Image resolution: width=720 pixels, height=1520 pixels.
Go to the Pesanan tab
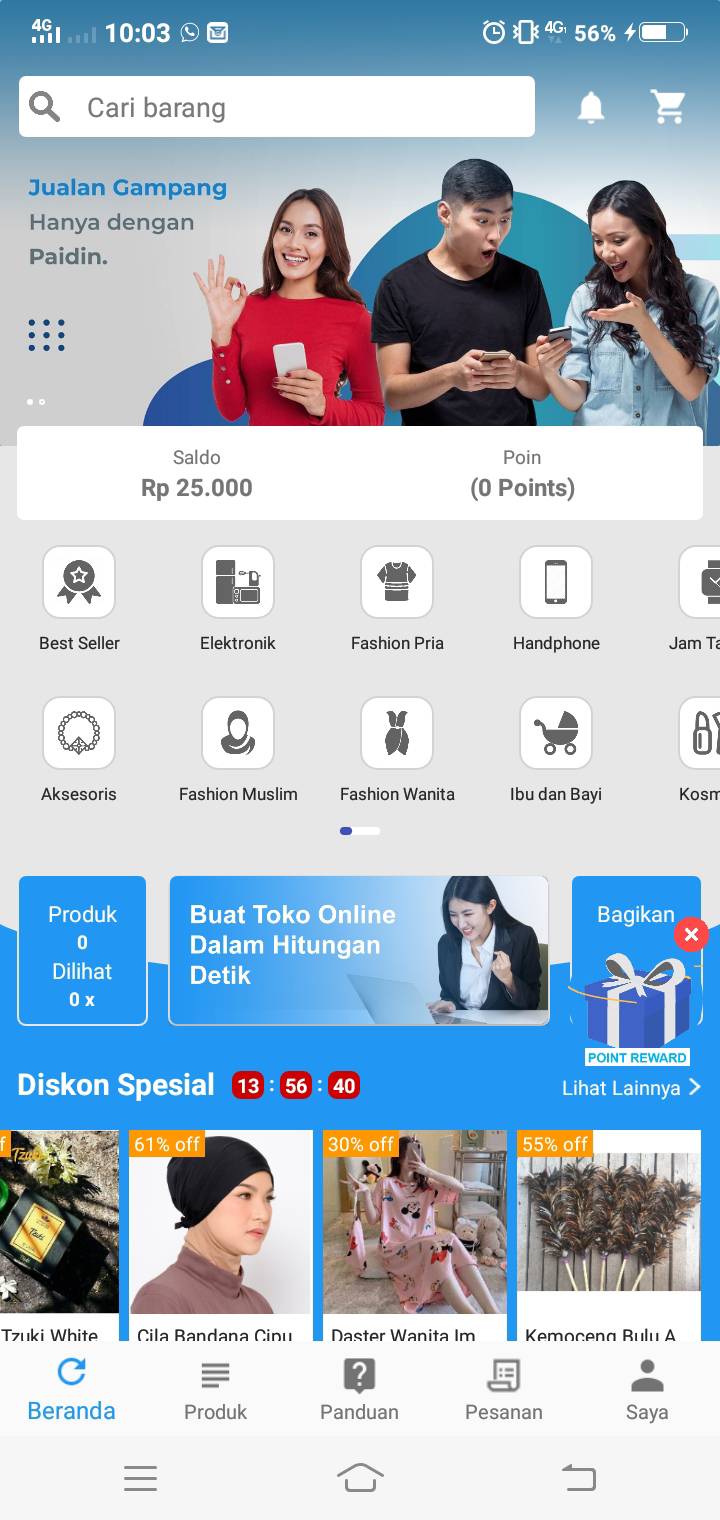(x=503, y=1390)
